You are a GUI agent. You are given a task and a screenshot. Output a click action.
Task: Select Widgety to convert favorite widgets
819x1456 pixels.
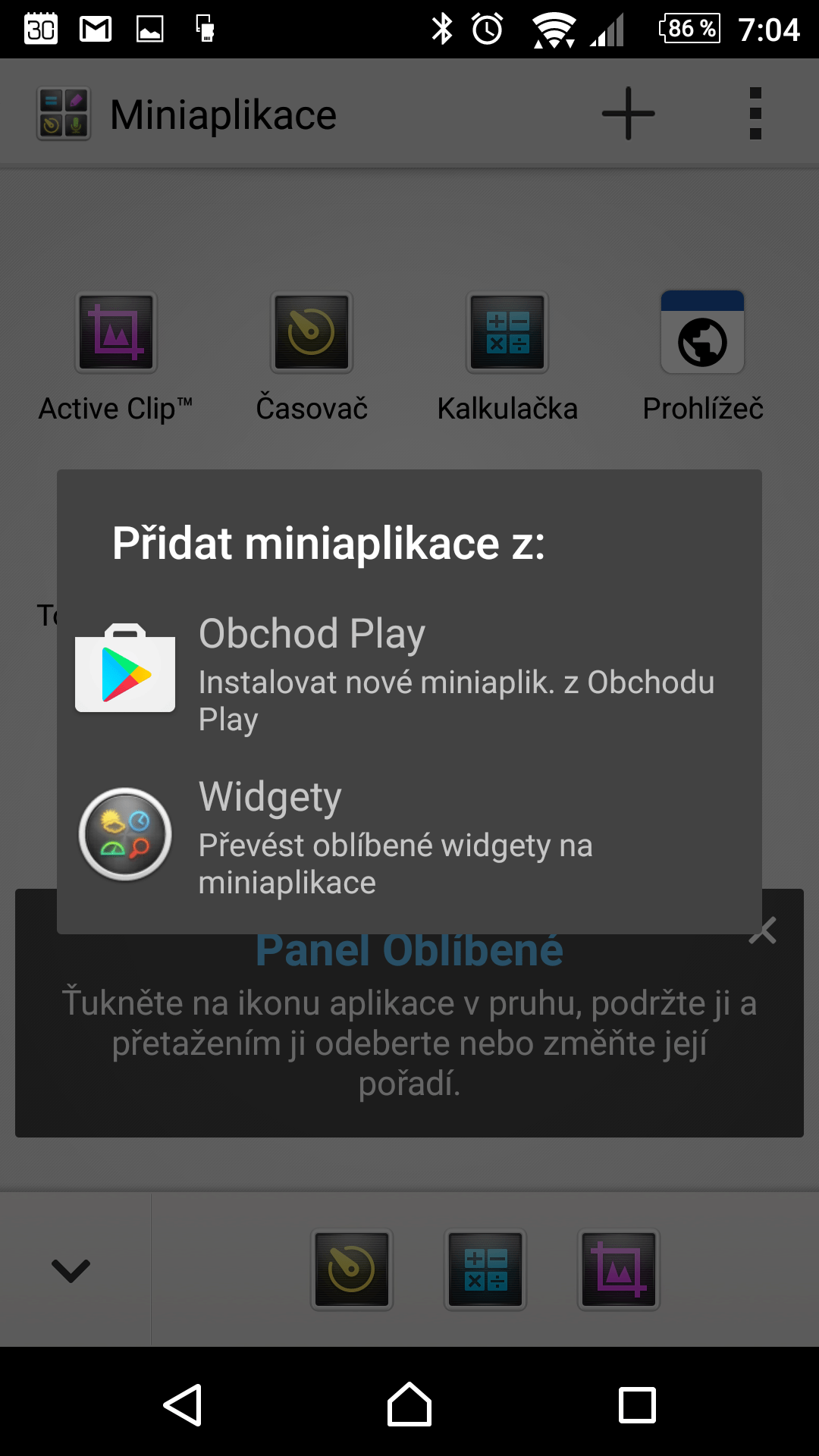click(409, 836)
